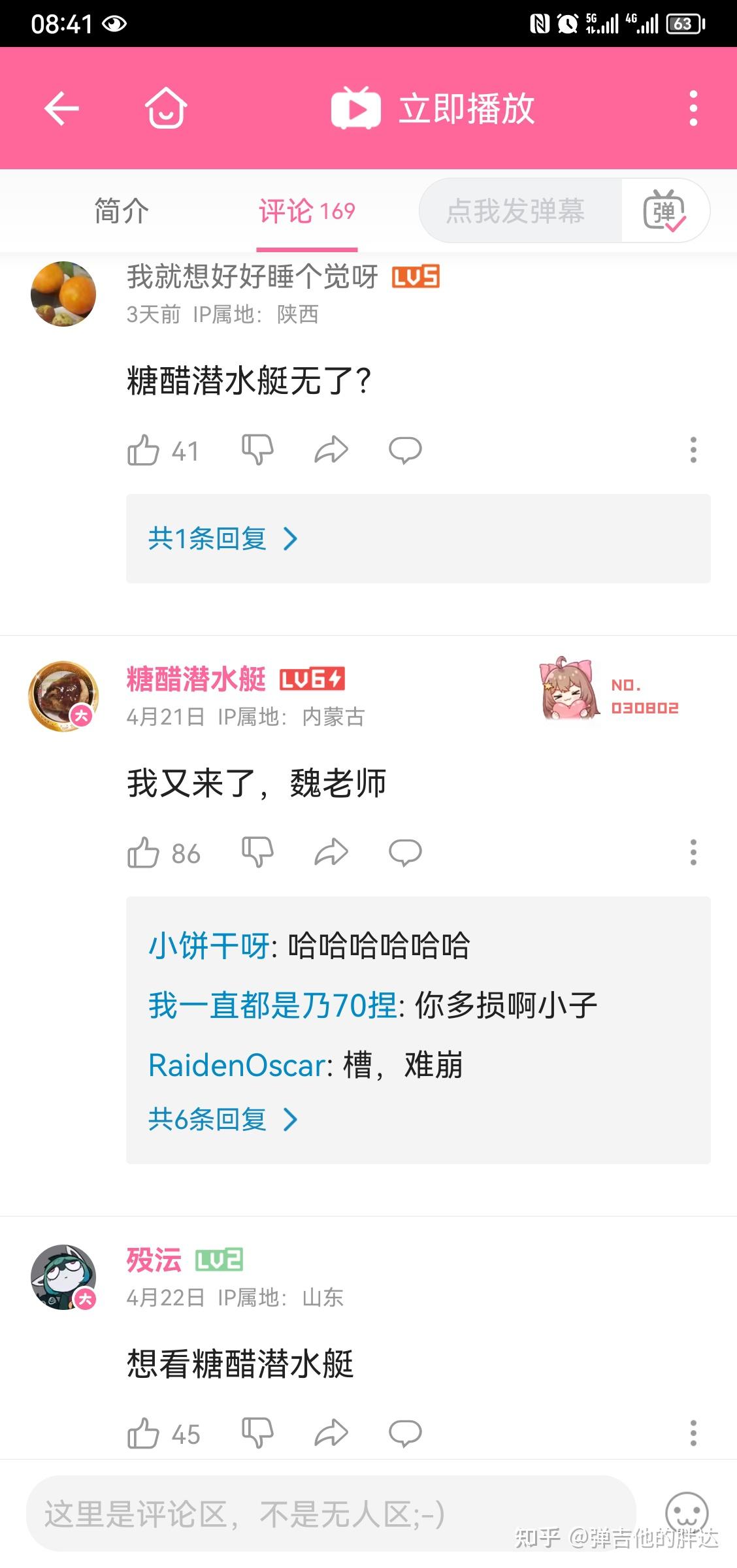737x1568 pixels.
Task: Write a comment in the bottom field
Action: (330, 1514)
